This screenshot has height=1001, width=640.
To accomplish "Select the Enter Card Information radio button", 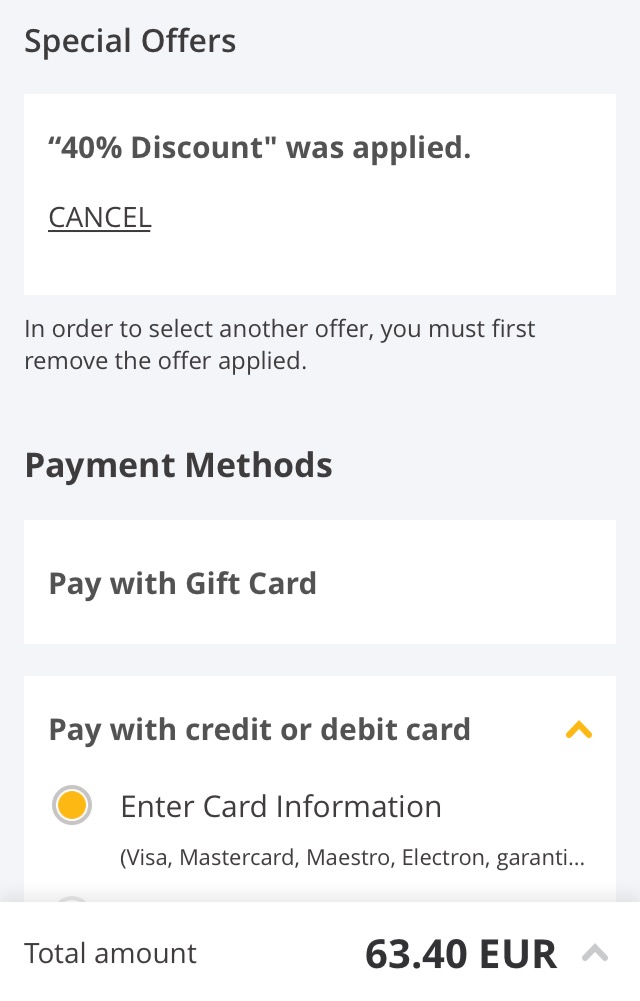I will 72,806.
